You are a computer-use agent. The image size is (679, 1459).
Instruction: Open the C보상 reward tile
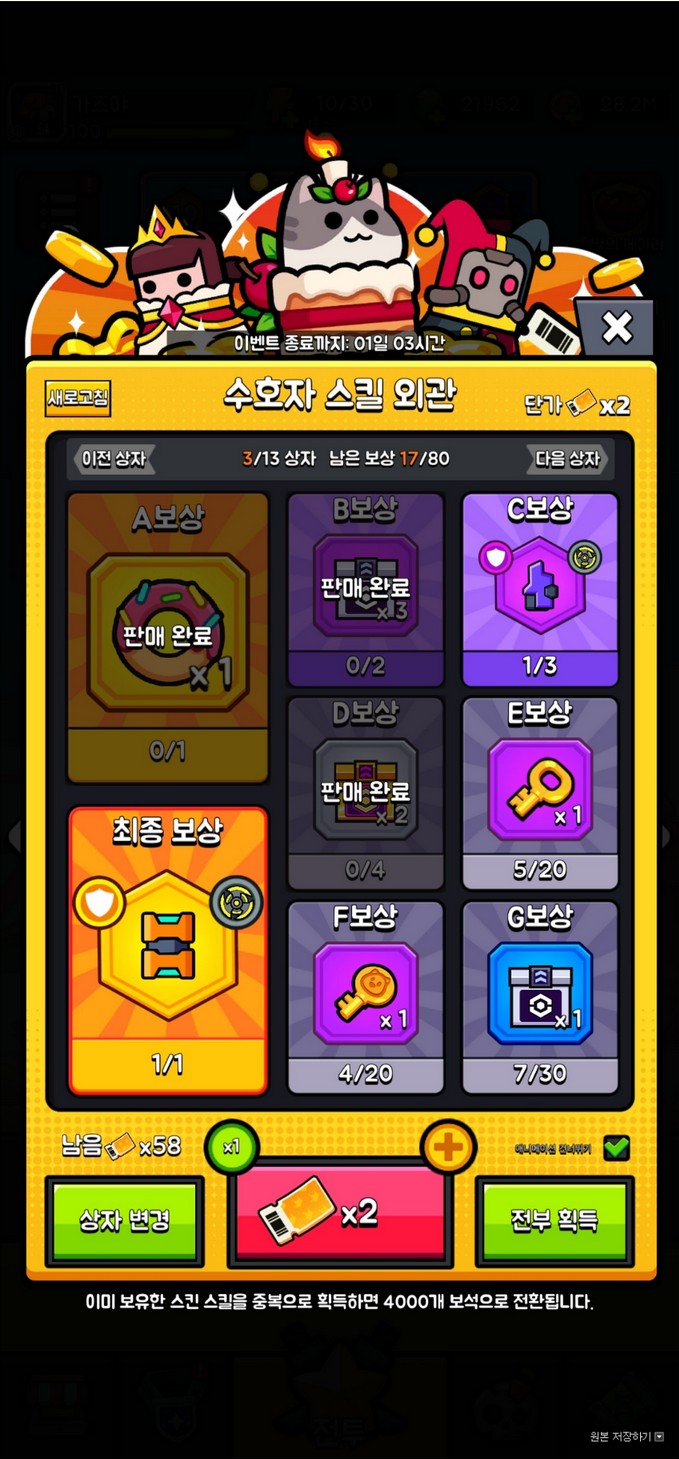pyautogui.click(x=540, y=589)
